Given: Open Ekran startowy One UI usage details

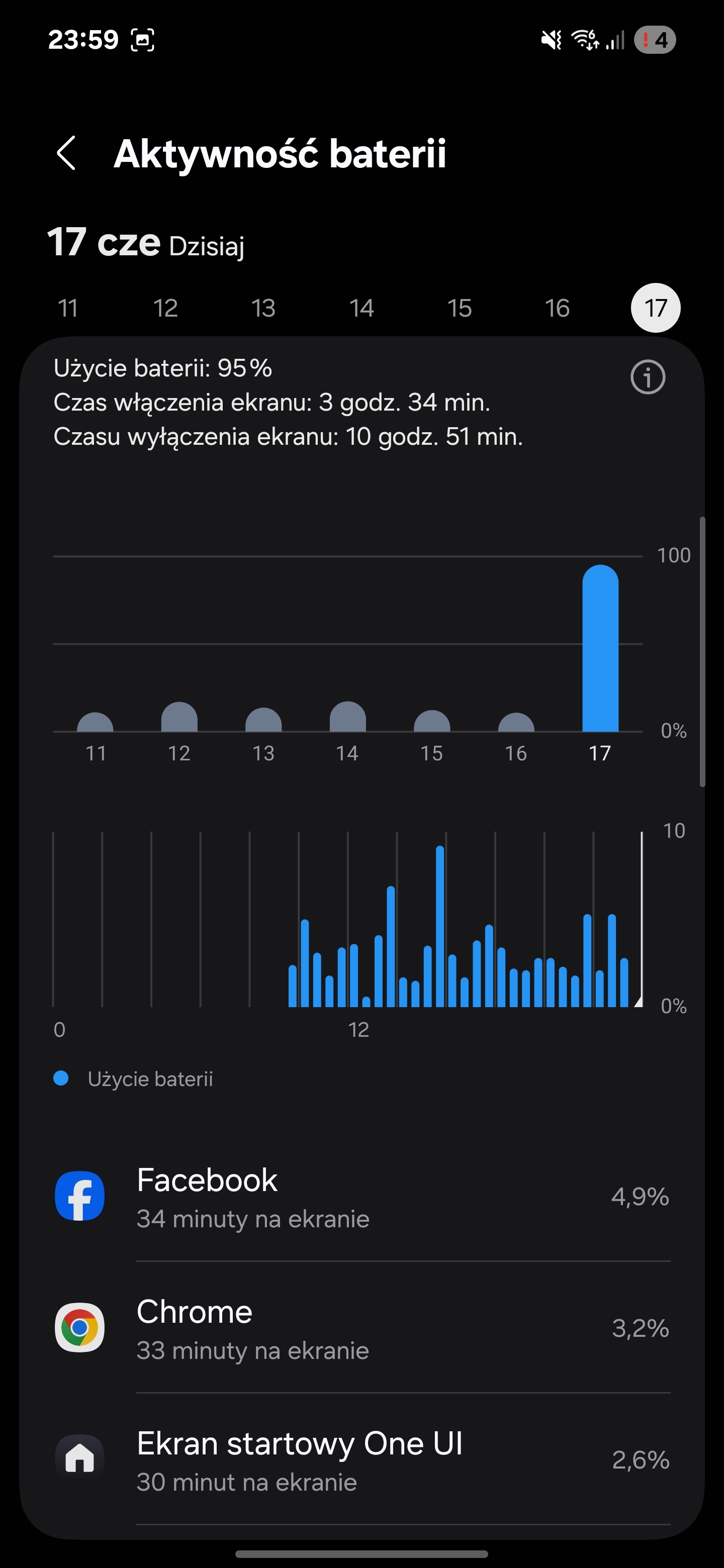Looking at the screenshot, I should point(363,1458).
